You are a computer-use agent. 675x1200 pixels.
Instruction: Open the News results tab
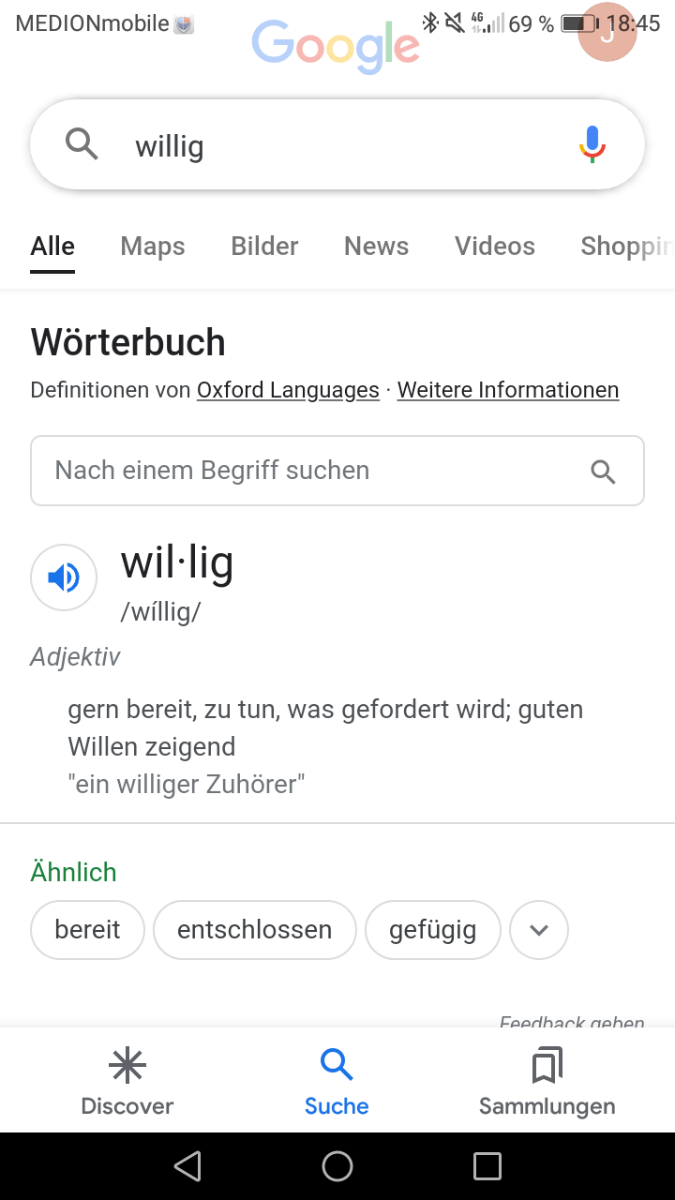coord(376,246)
